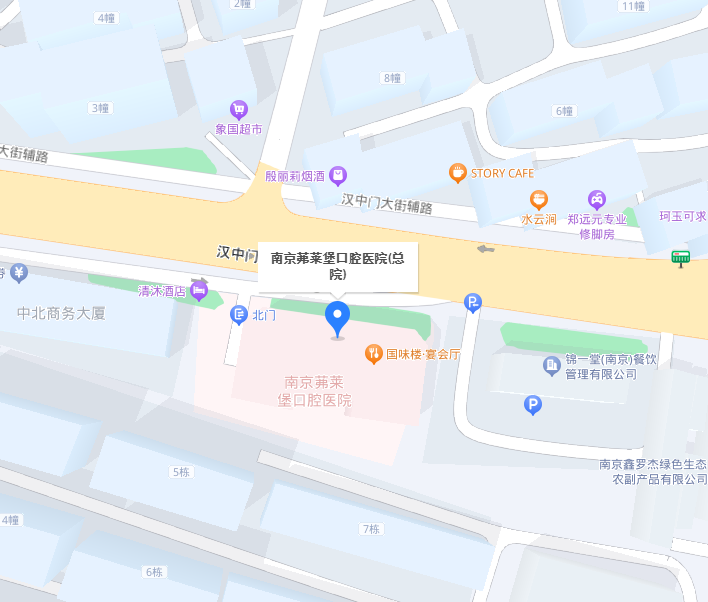
Task: Tap the 北门 entrance marker
Action: coord(239,315)
